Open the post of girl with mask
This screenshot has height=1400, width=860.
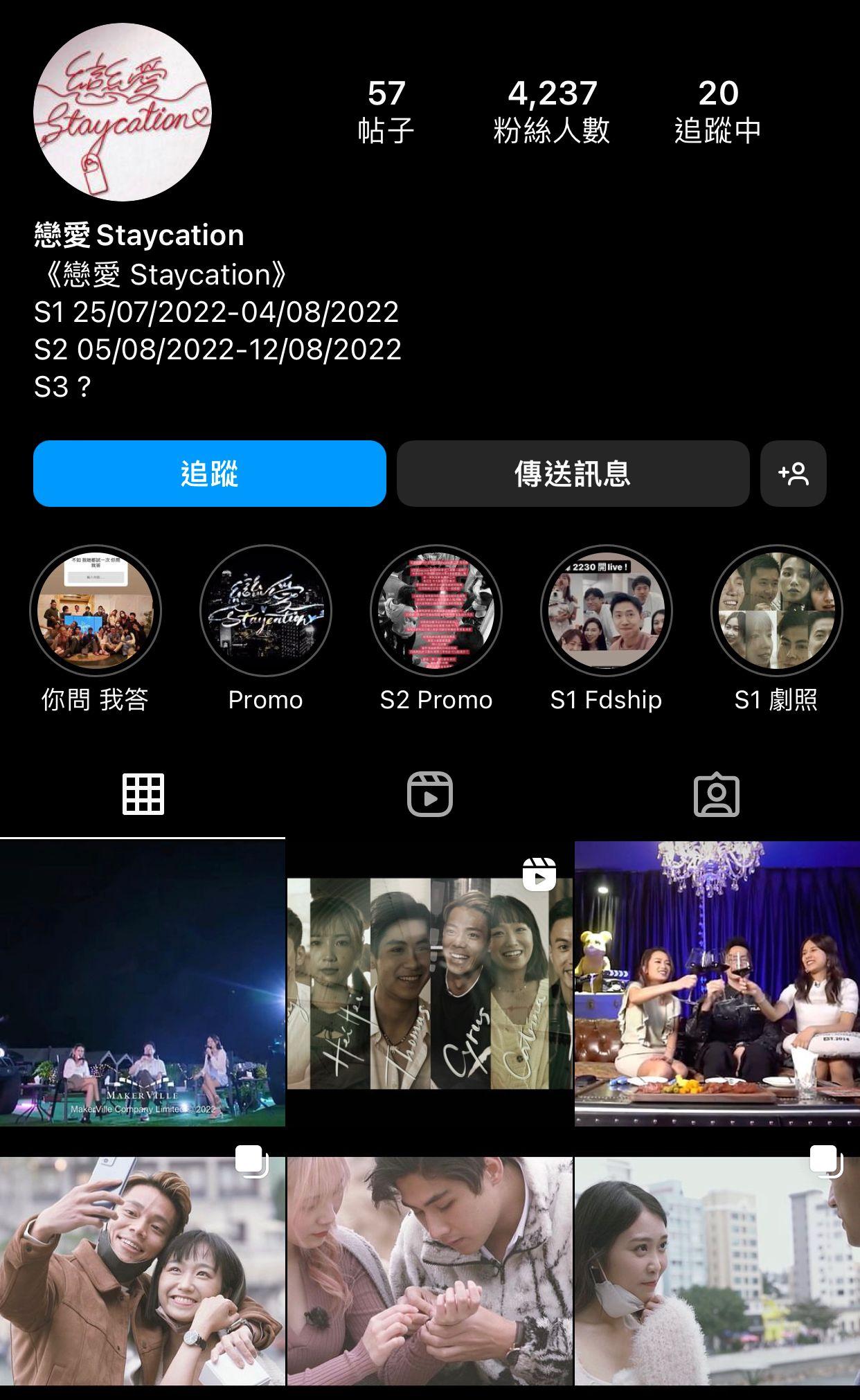[x=717, y=1271]
